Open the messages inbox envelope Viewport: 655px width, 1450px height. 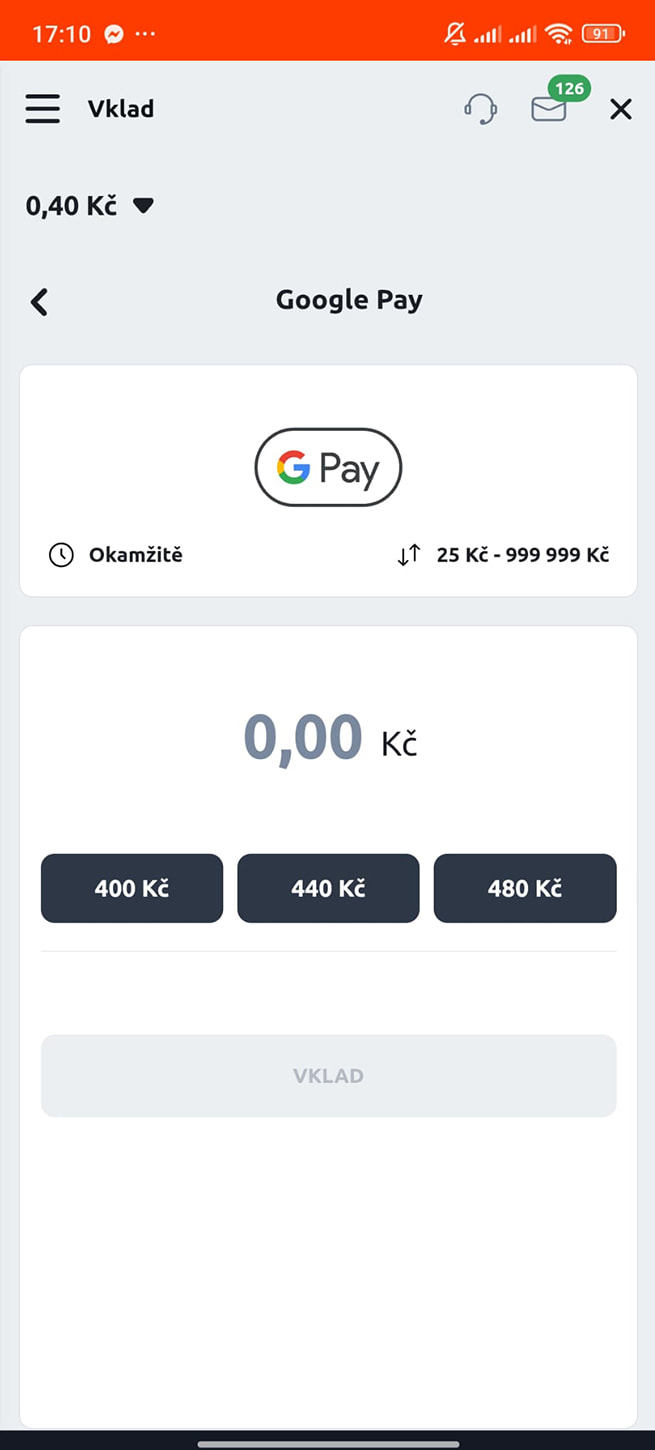[549, 108]
